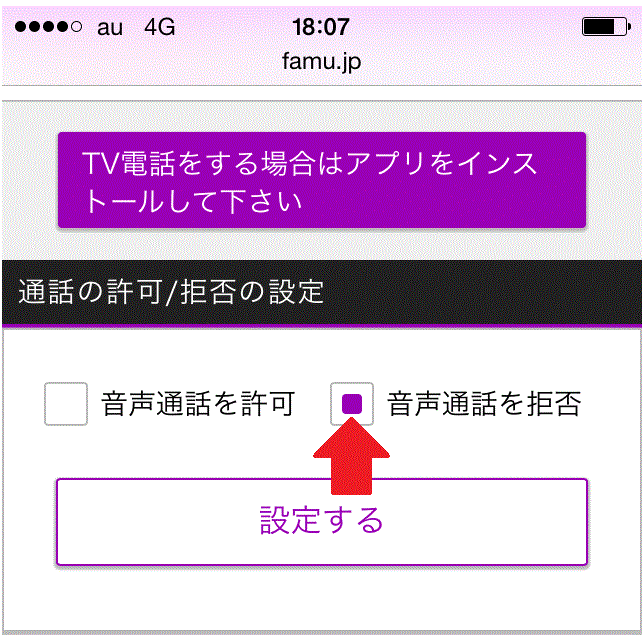The width and height of the screenshot is (644, 635).
Task: Select the 音声通話を許可 checkbox
Action: (66, 404)
